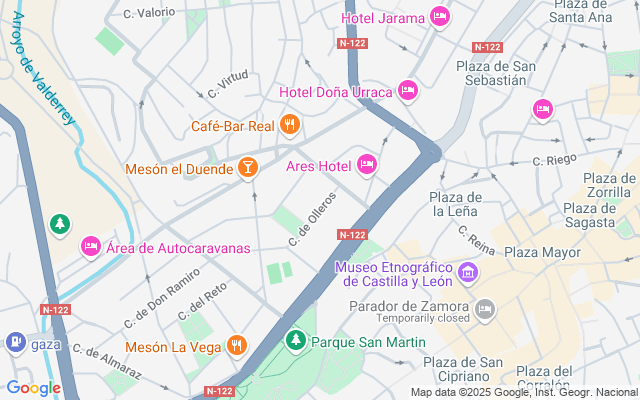Screen dimensions: 640x400
Task: Select the Mesón el Duende bar pin
Action: [x=247, y=168]
